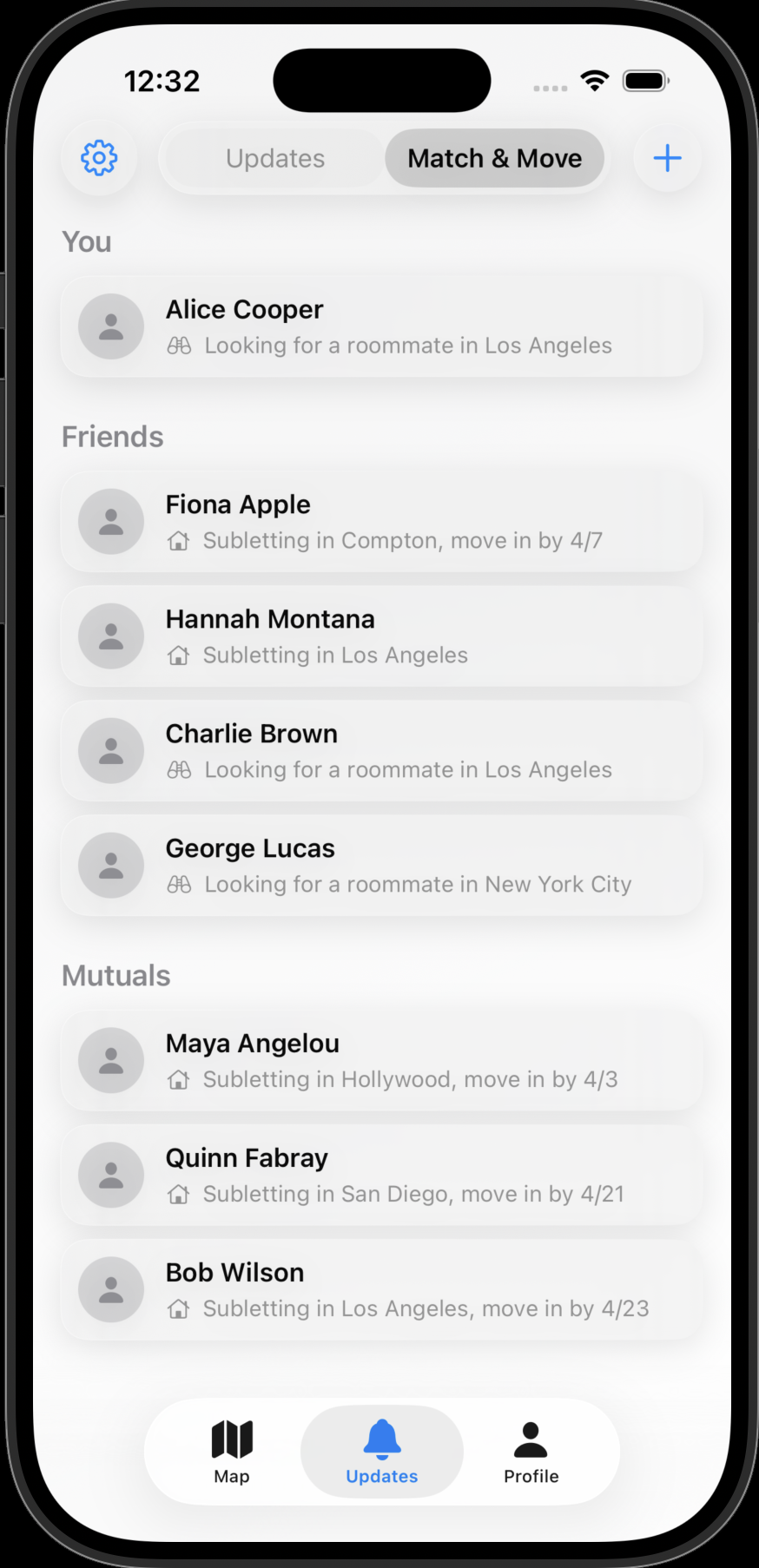
Task: Open Maya Angelou's Hollywood sublet
Action: pyautogui.click(x=381, y=1060)
